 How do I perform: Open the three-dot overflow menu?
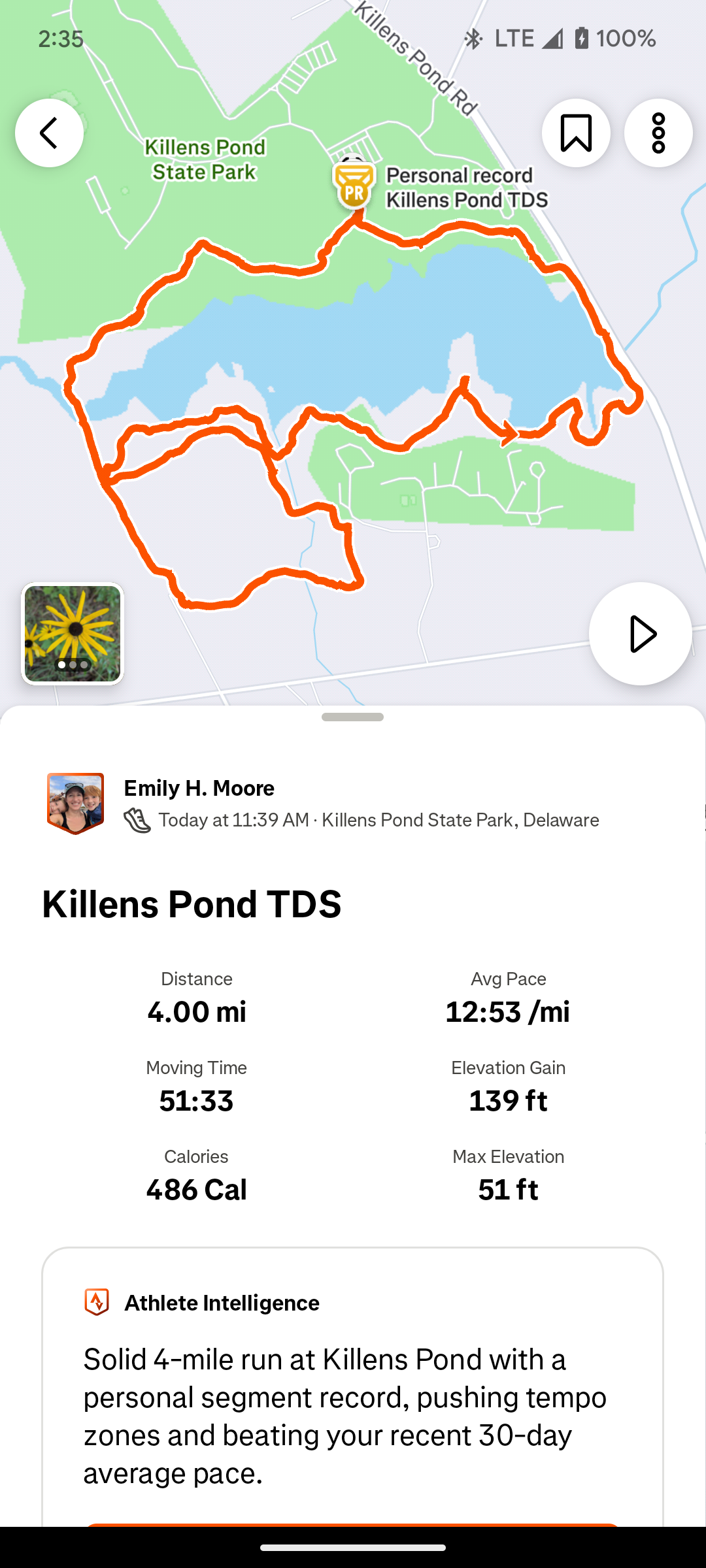658,133
